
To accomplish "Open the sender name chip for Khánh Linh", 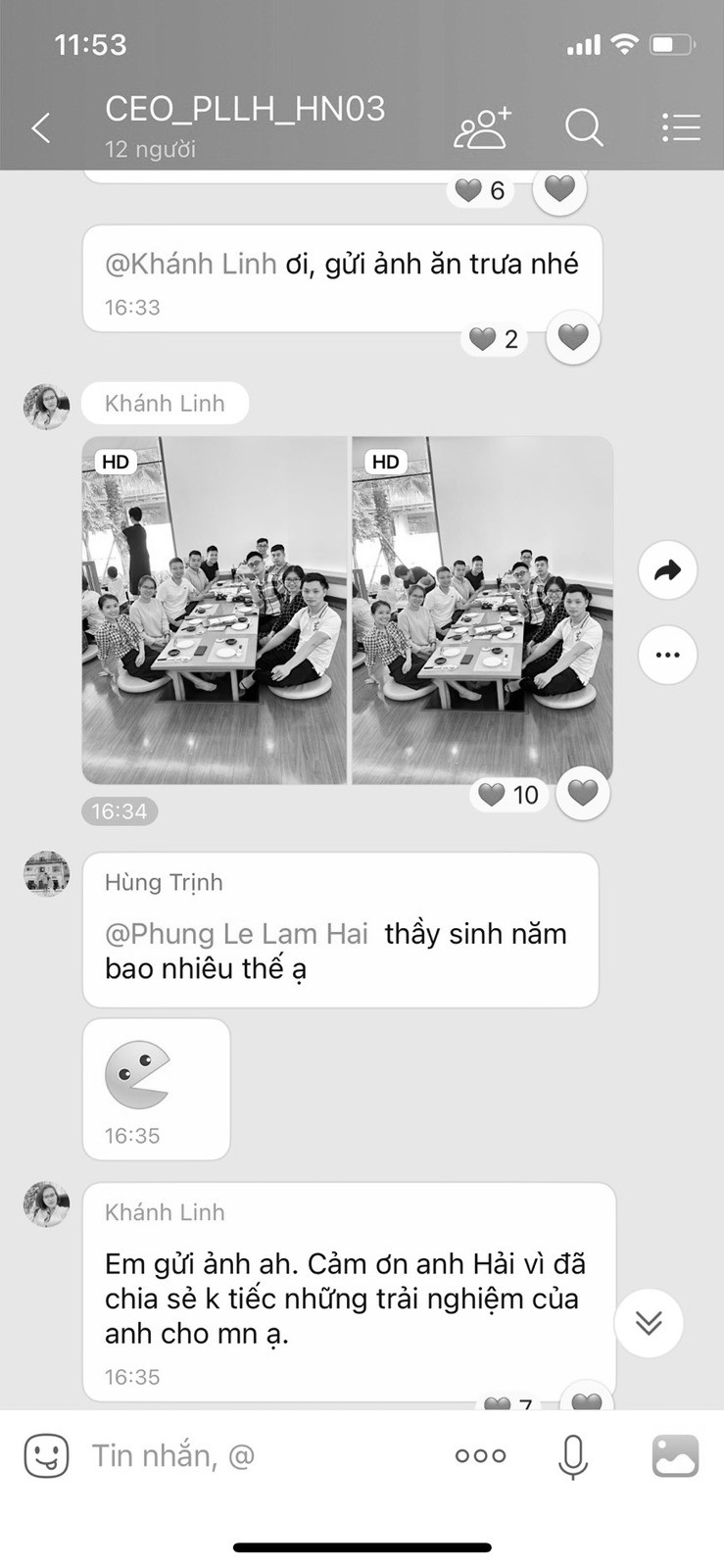I will [165, 403].
